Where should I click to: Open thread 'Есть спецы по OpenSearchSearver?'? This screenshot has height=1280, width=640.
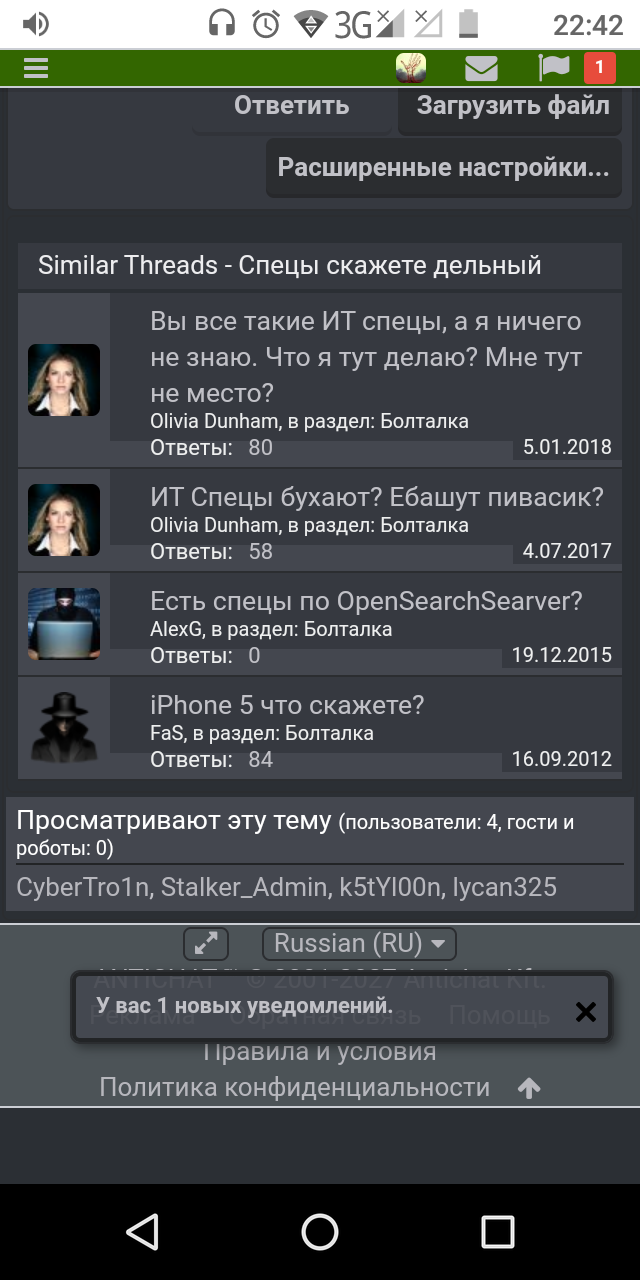click(366, 601)
